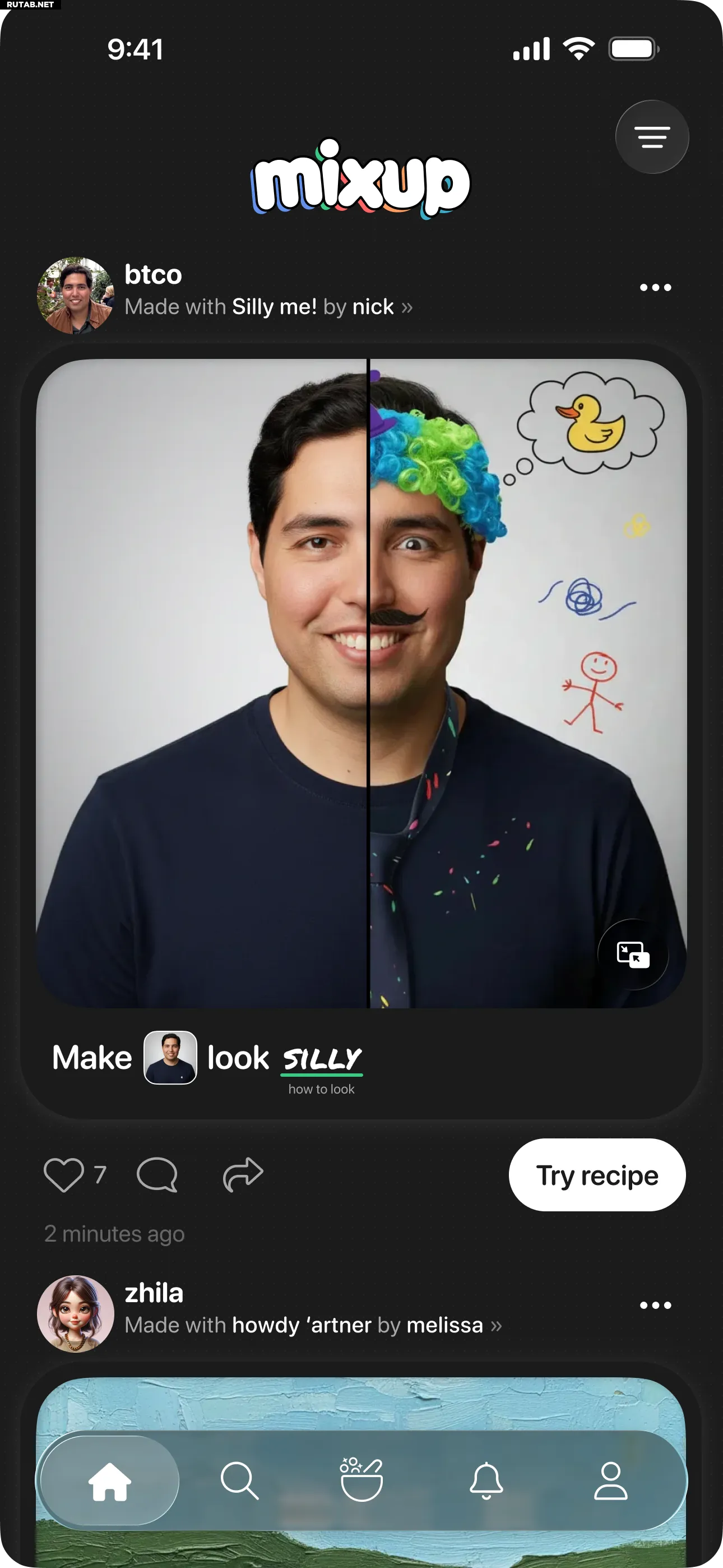
Task: Open more options for btco's post
Action: coord(655,287)
